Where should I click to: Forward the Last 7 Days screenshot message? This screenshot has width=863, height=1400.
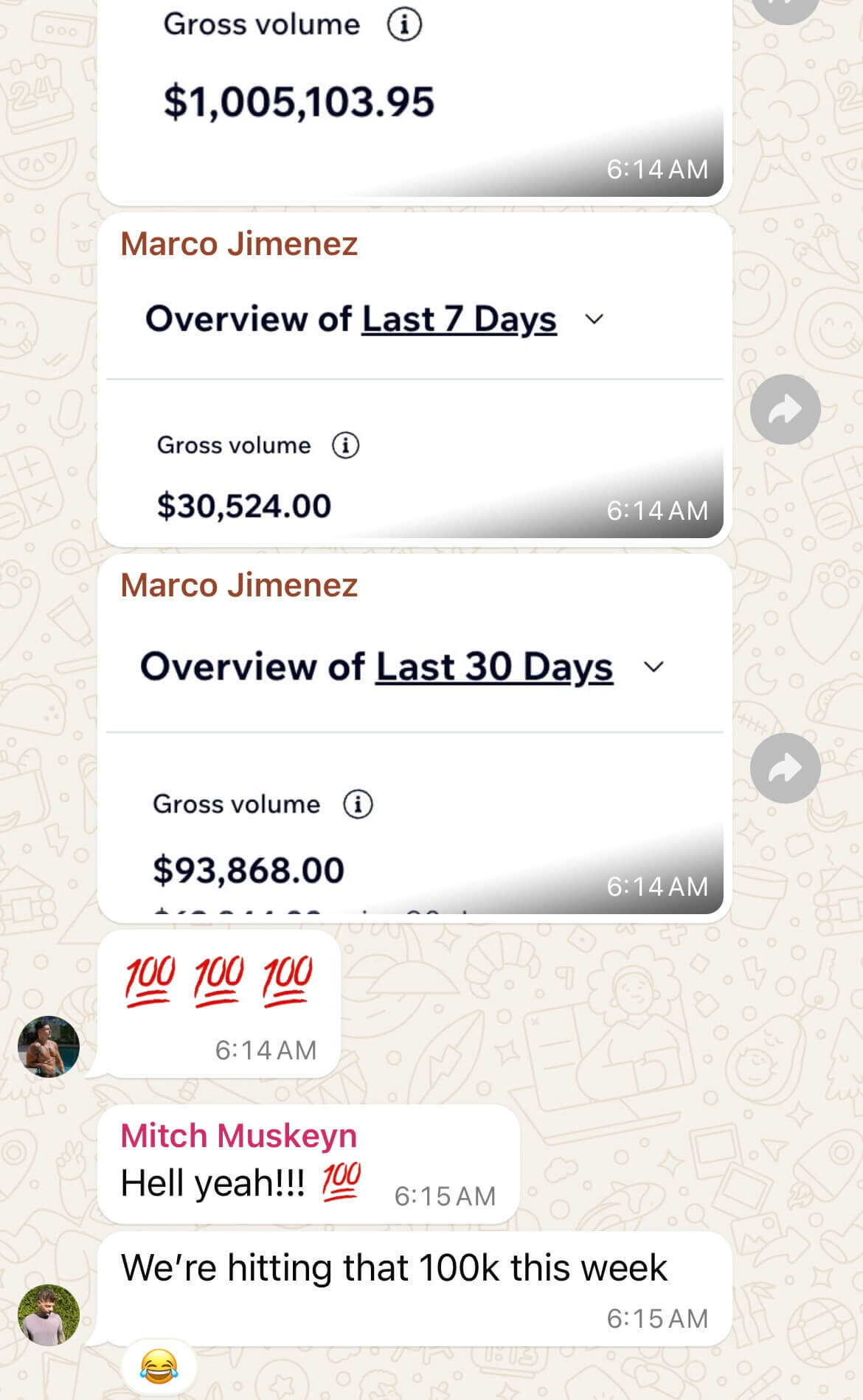(x=785, y=409)
